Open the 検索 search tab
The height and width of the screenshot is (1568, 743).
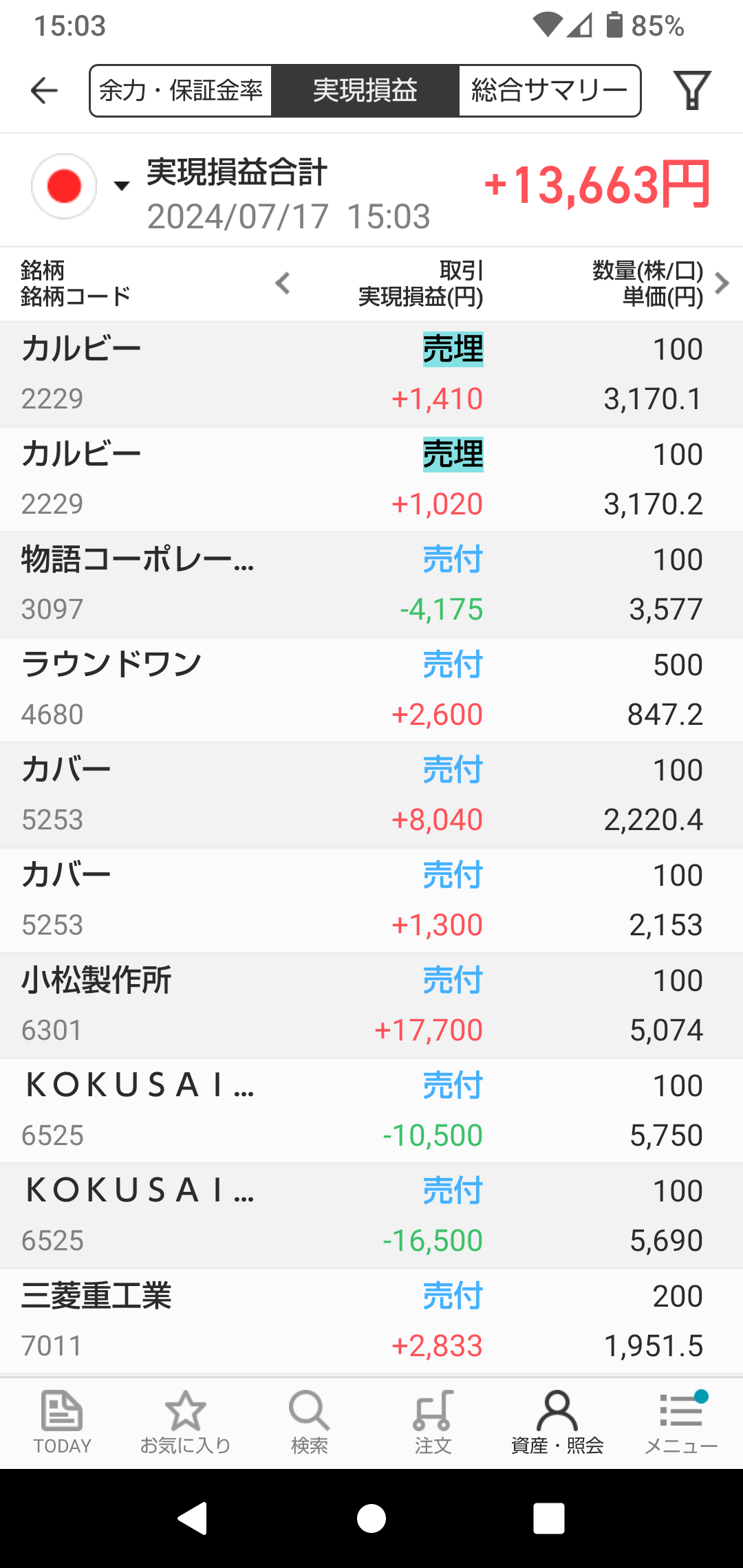[310, 1422]
